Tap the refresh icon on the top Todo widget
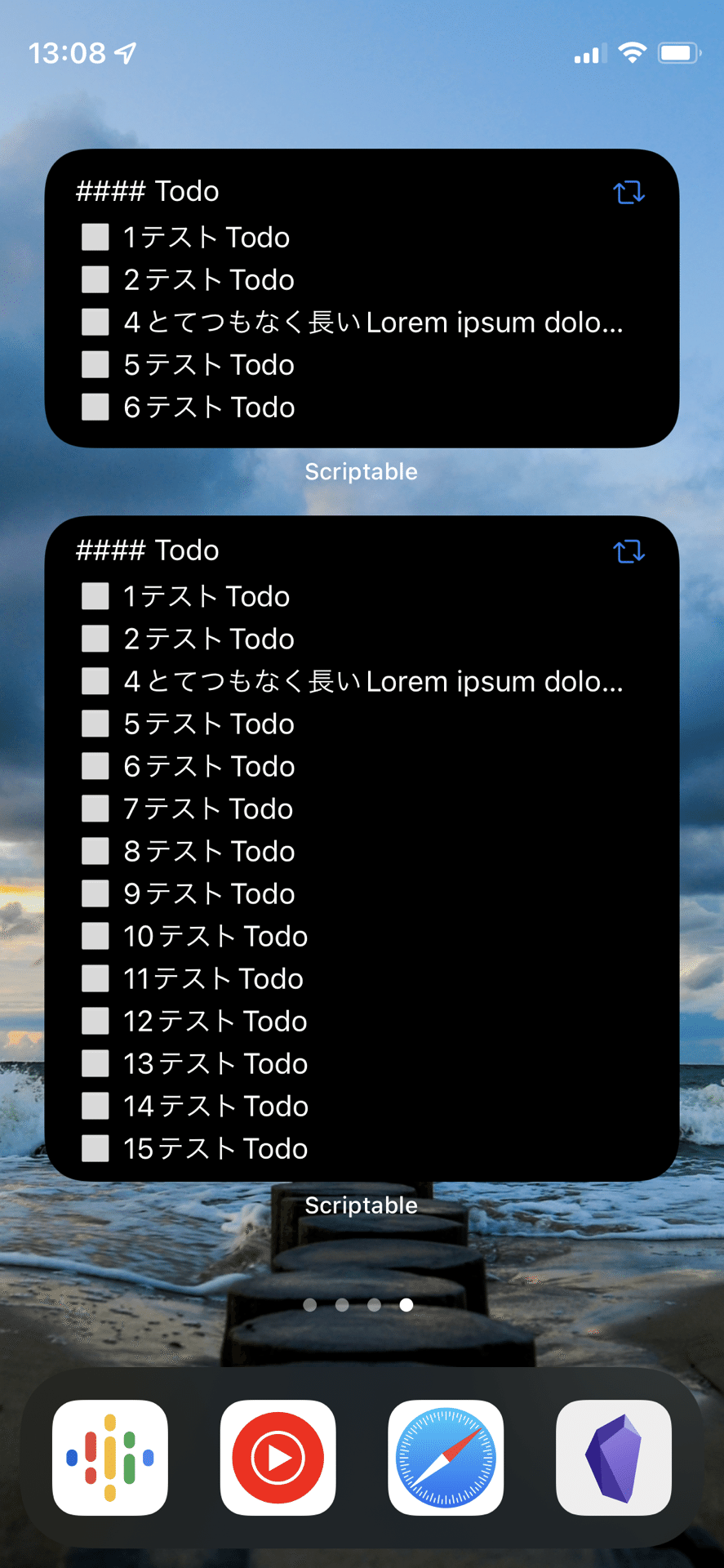The height and width of the screenshot is (1568, 724). coord(628,191)
